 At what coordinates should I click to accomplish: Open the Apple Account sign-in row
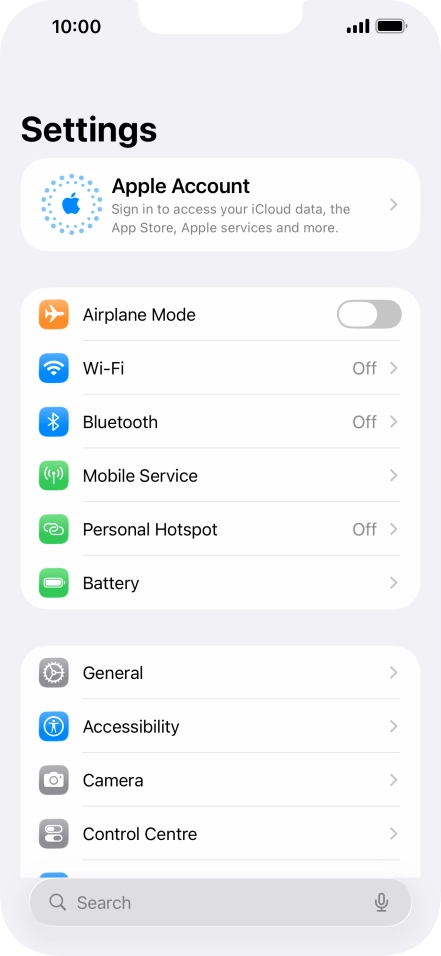[220, 205]
